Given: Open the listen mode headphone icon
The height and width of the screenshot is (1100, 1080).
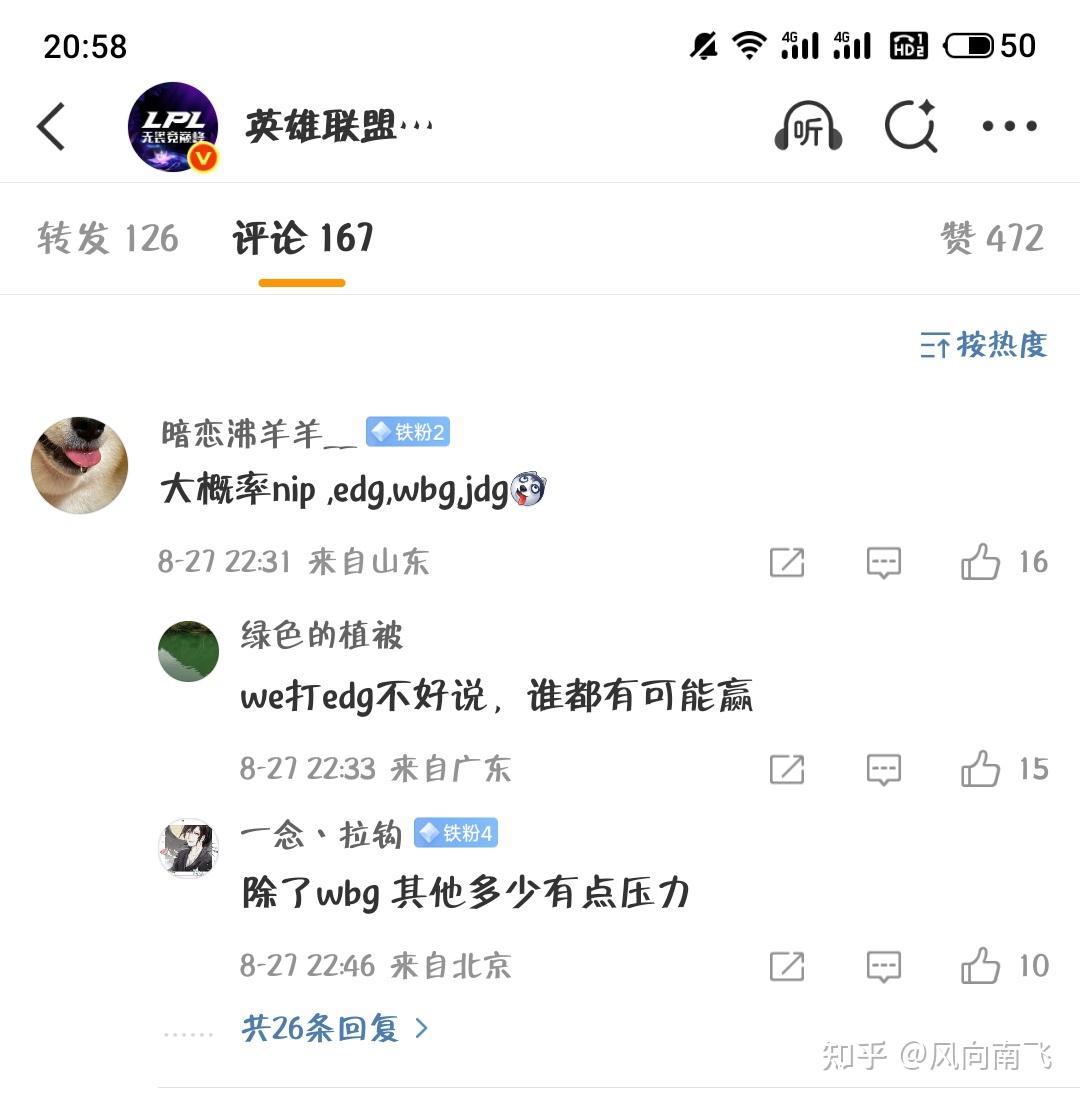Looking at the screenshot, I should click(x=806, y=128).
